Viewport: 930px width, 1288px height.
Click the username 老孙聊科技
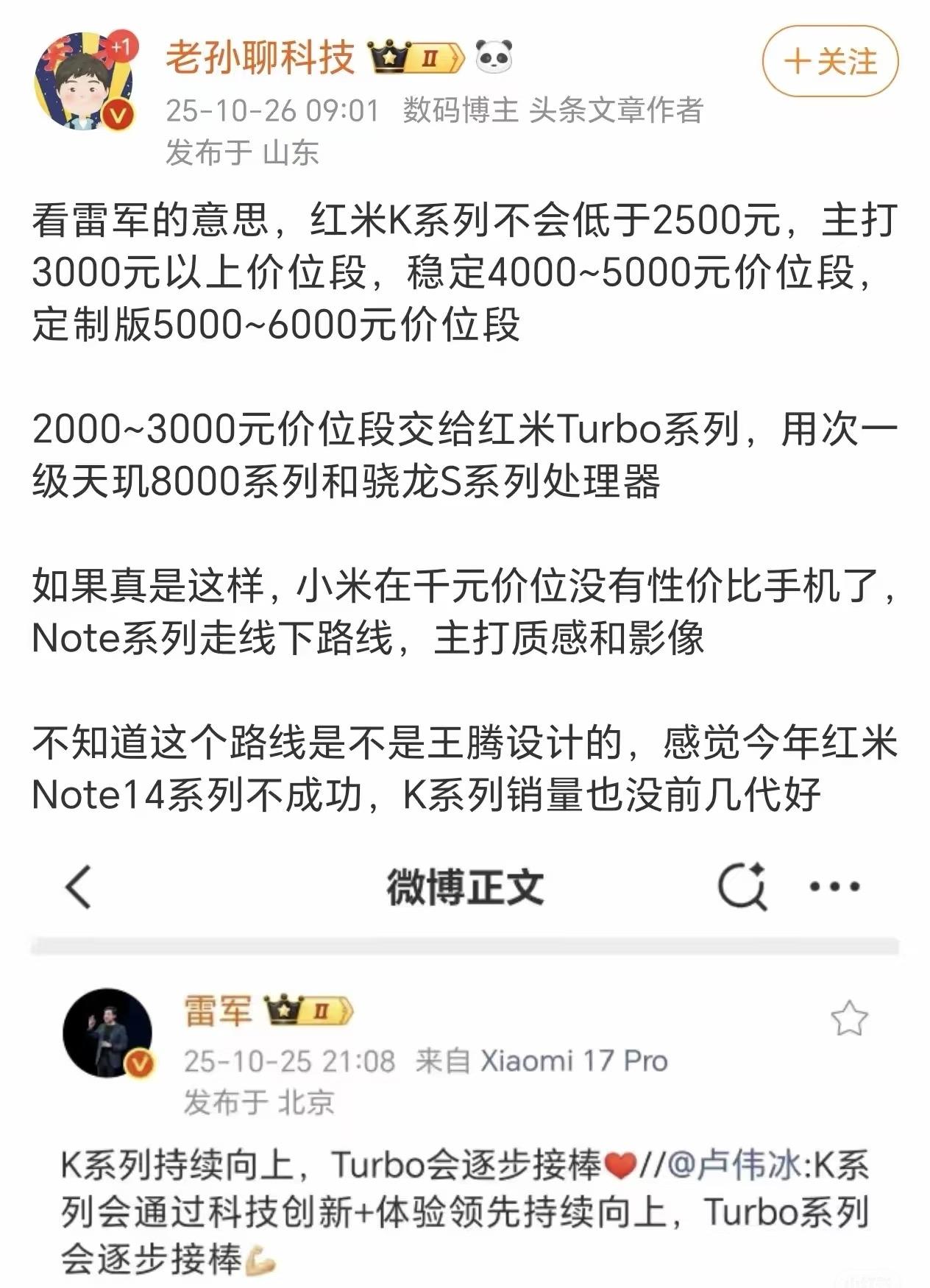263,57
